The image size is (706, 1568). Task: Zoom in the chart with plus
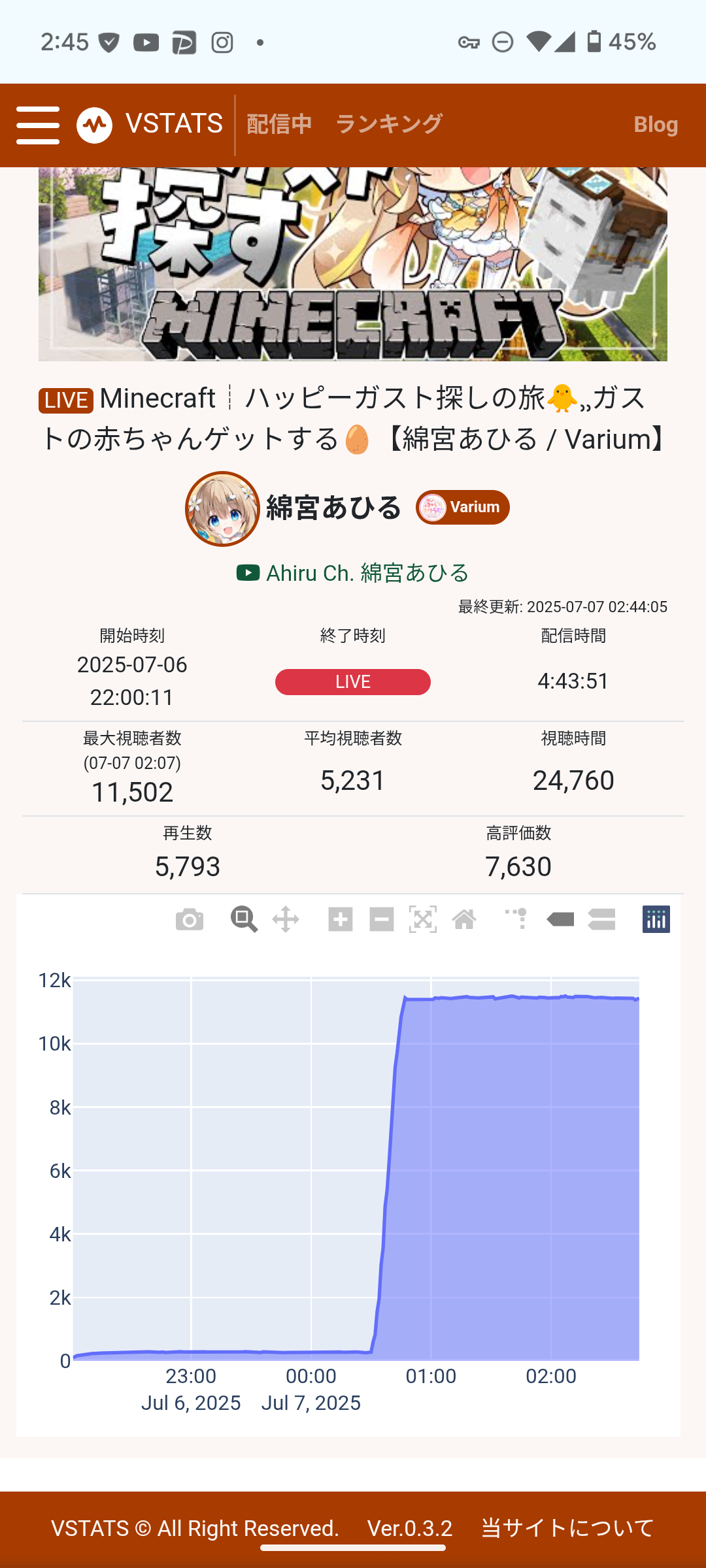click(341, 920)
